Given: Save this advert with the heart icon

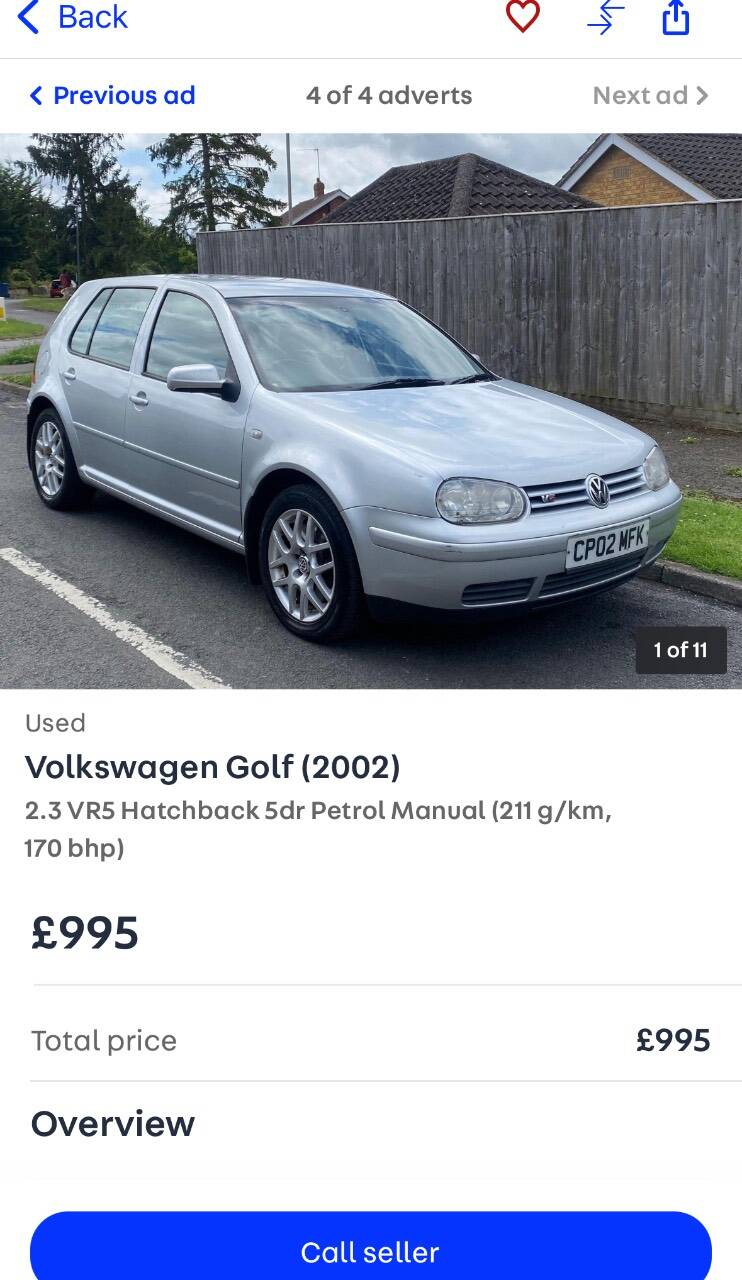Looking at the screenshot, I should [x=522, y=16].
